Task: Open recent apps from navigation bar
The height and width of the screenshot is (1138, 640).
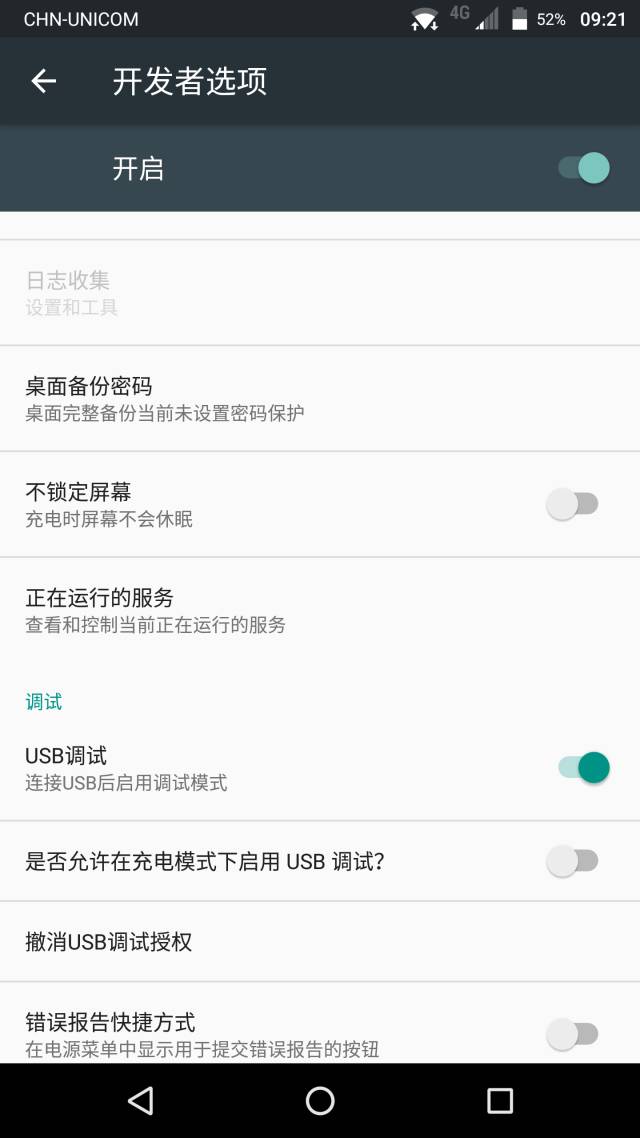Action: (x=499, y=1101)
